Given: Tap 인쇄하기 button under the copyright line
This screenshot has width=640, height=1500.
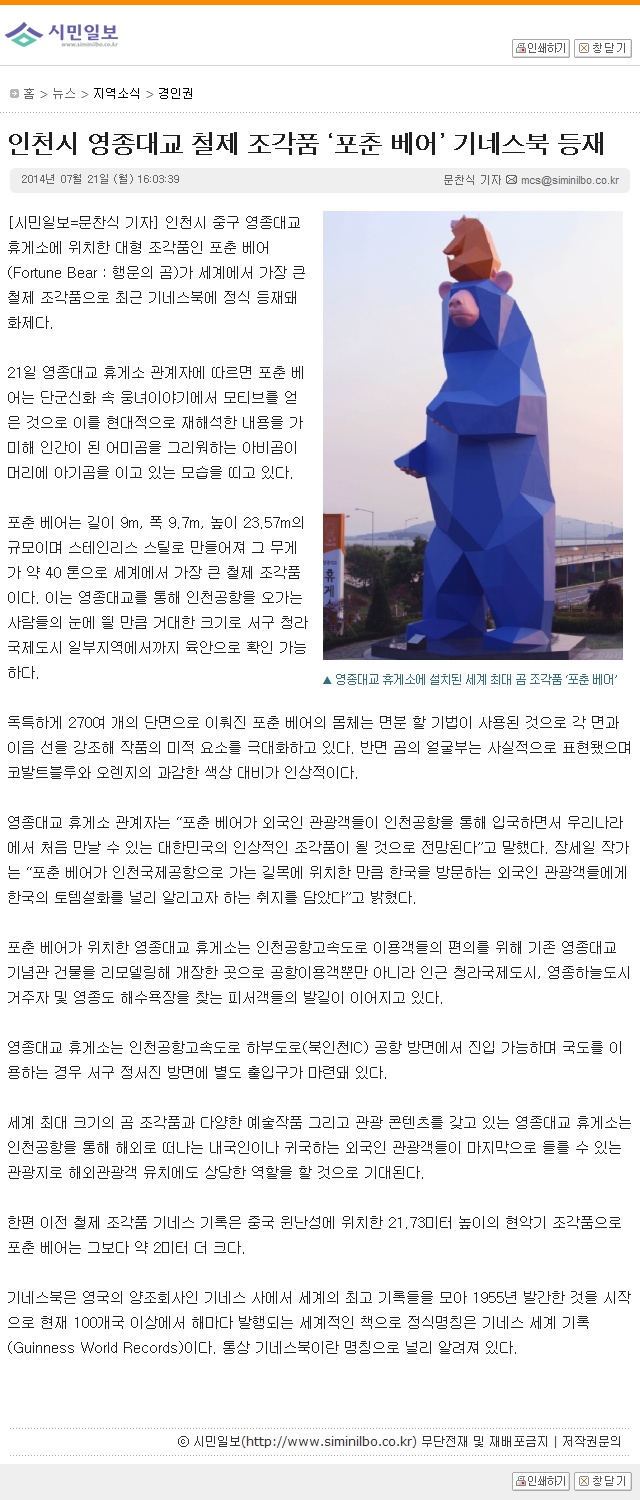Looking at the screenshot, I should (540, 1481).
